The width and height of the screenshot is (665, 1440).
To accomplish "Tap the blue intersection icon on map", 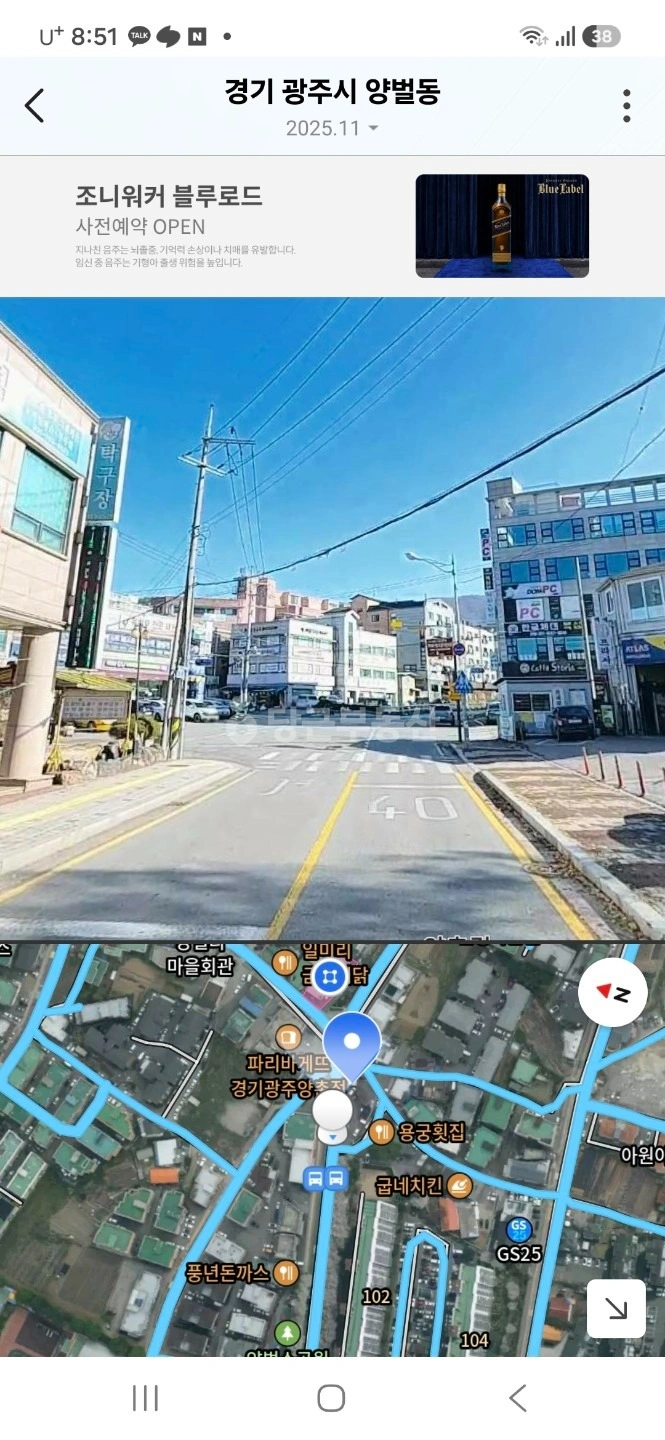I will click(329, 974).
